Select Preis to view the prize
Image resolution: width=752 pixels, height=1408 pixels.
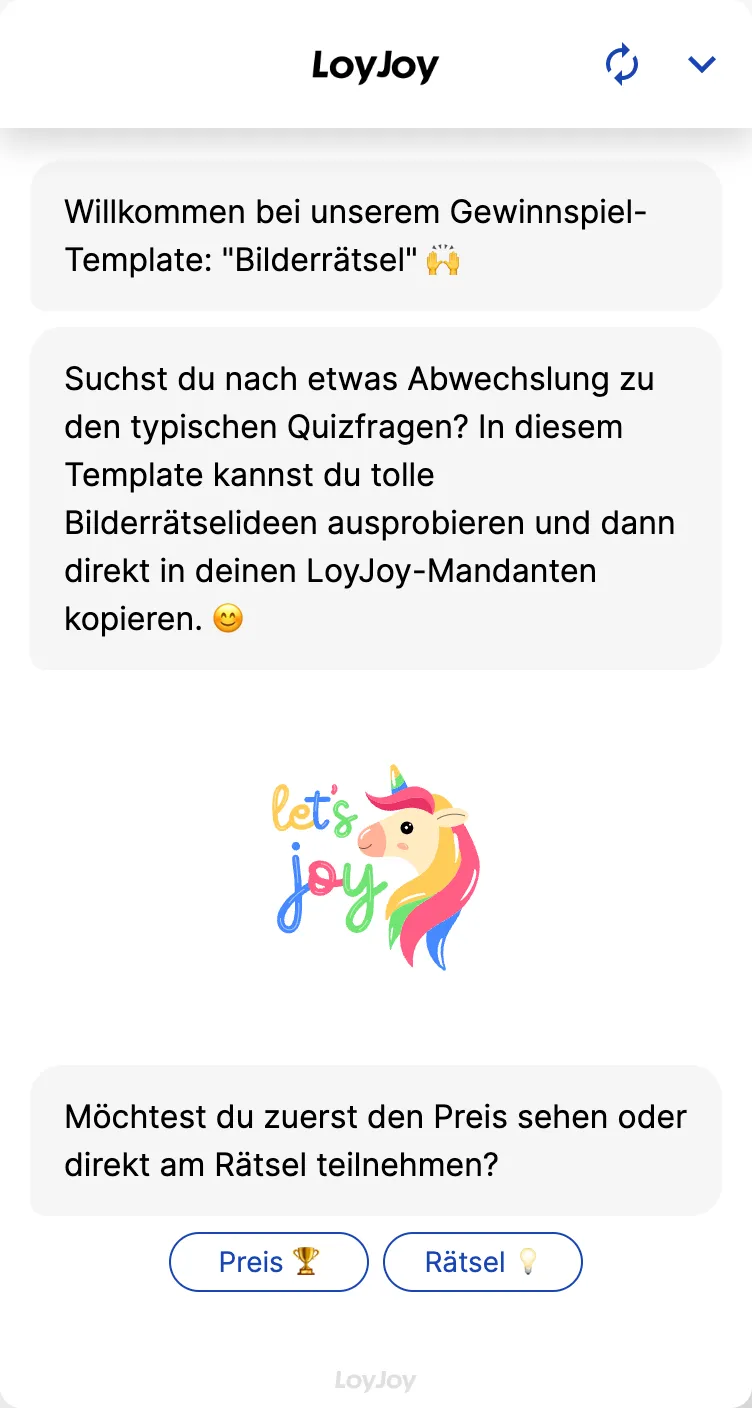tap(268, 1262)
